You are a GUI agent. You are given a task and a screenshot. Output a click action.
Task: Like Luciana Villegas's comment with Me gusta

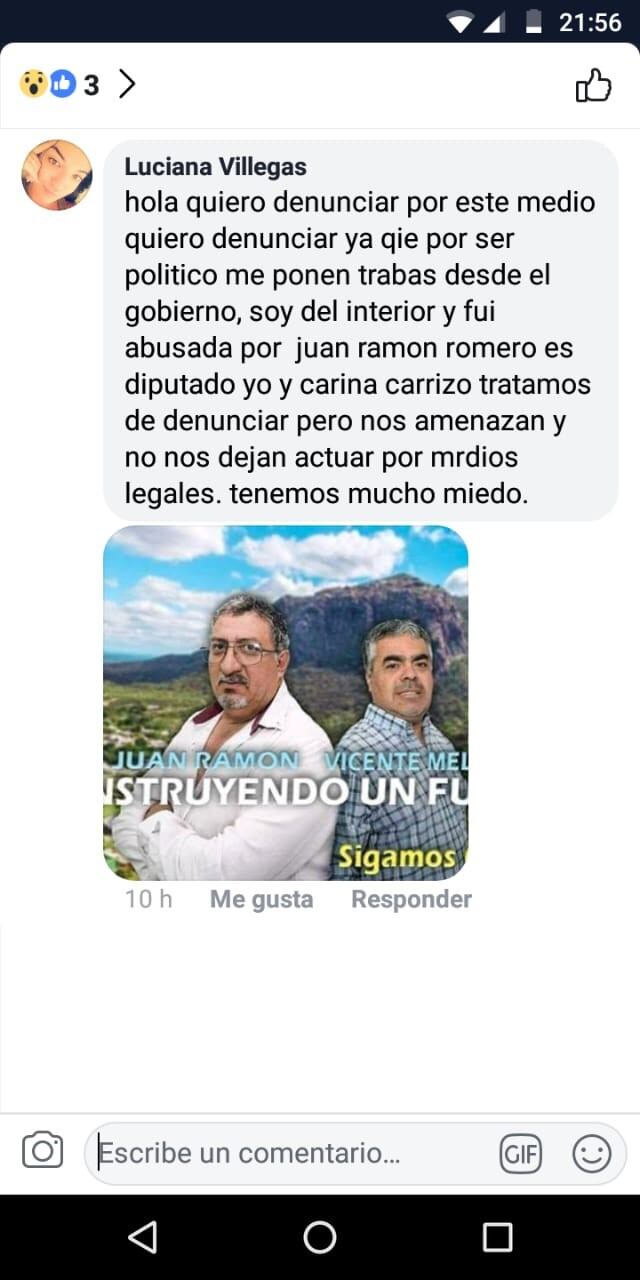pyautogui.click(x=261, y=899)
